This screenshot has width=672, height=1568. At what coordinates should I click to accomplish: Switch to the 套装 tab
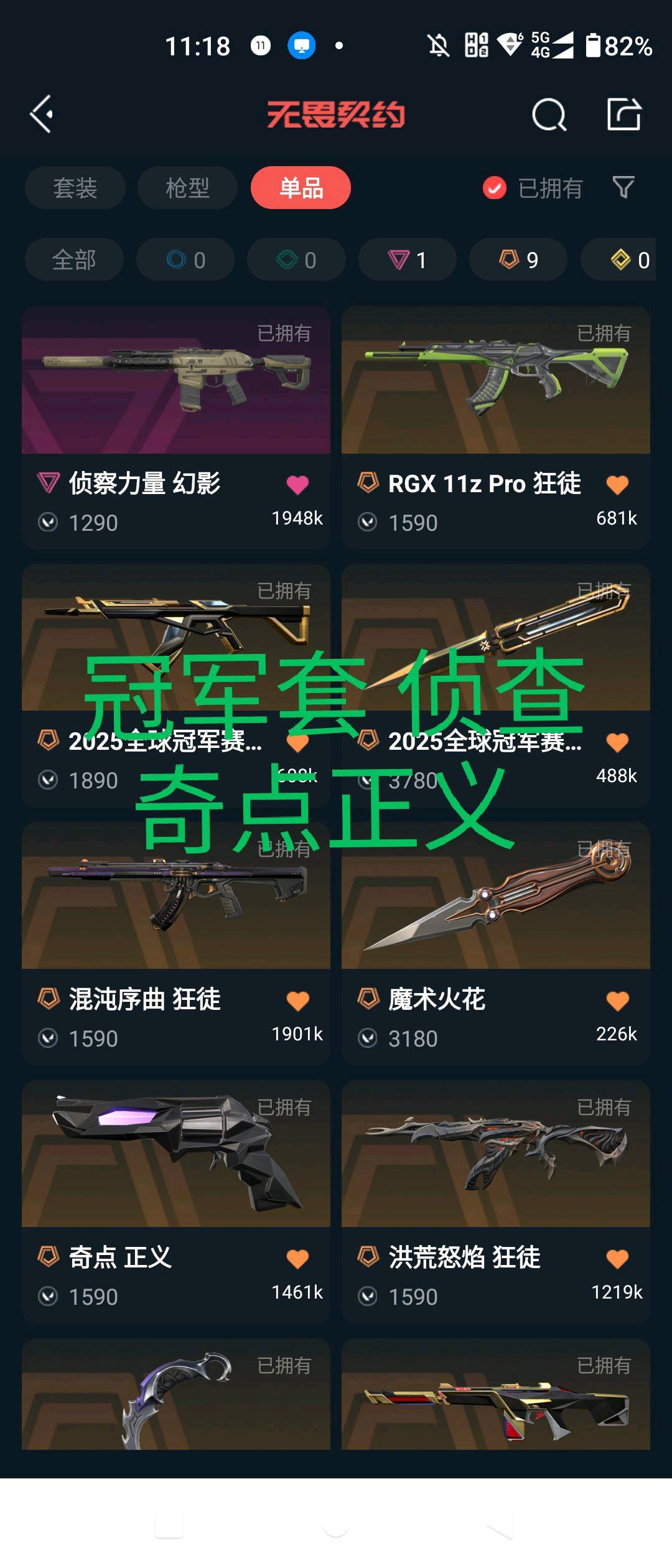(x=75, y=188)
